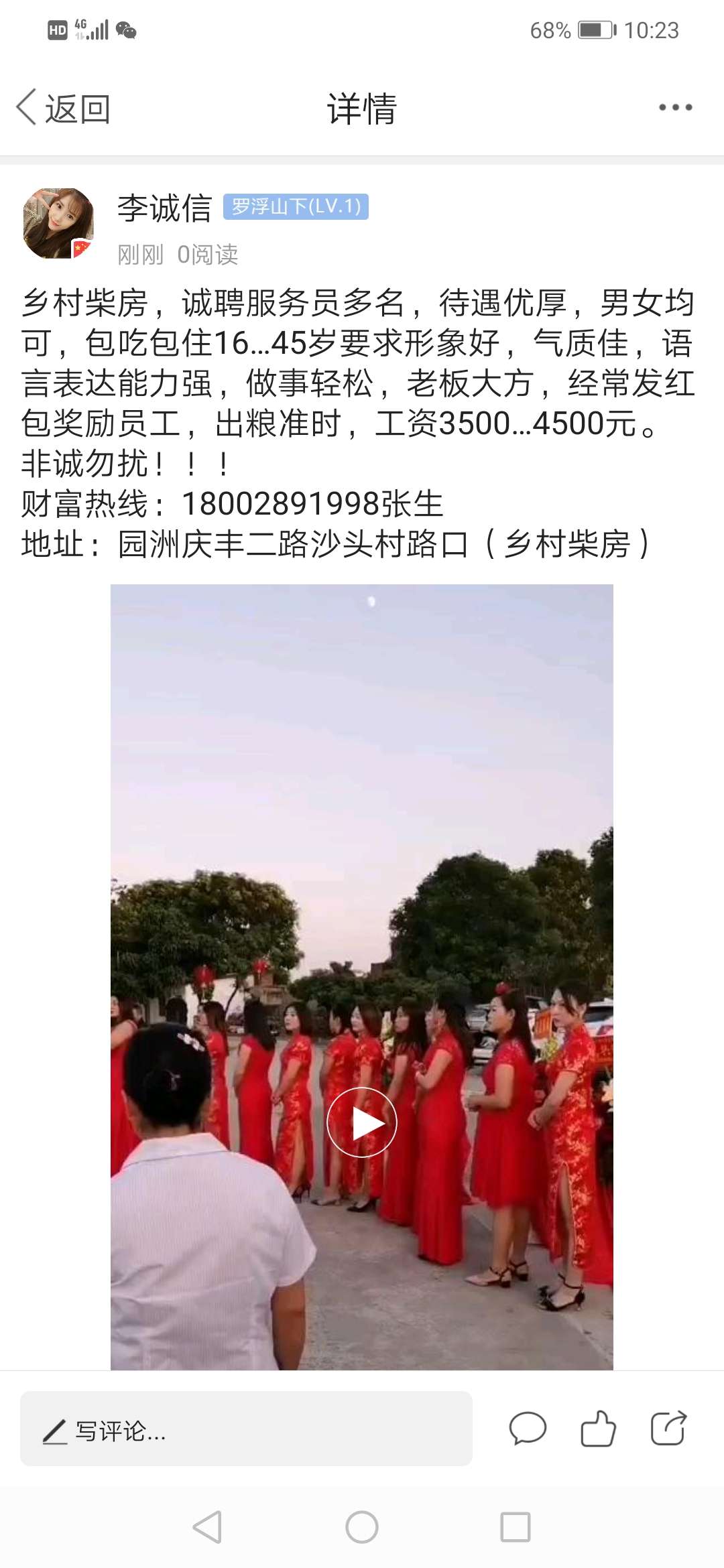
Task: Open comments via the speech bubble icon
Action: point(528,1428)
